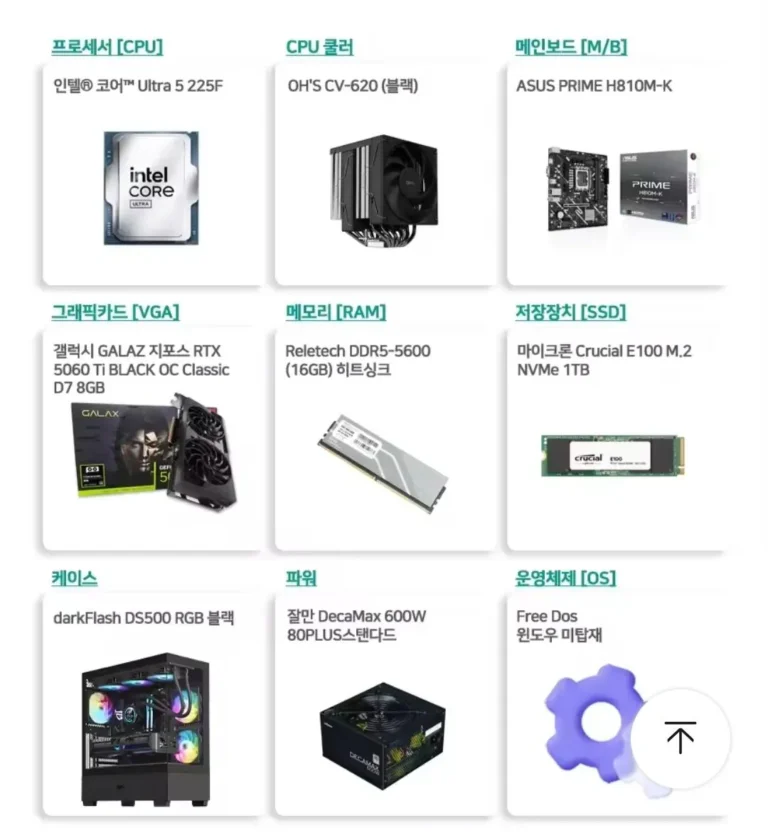Open the 그래픽카드 [VGA] link

click(x=115, y=312)
